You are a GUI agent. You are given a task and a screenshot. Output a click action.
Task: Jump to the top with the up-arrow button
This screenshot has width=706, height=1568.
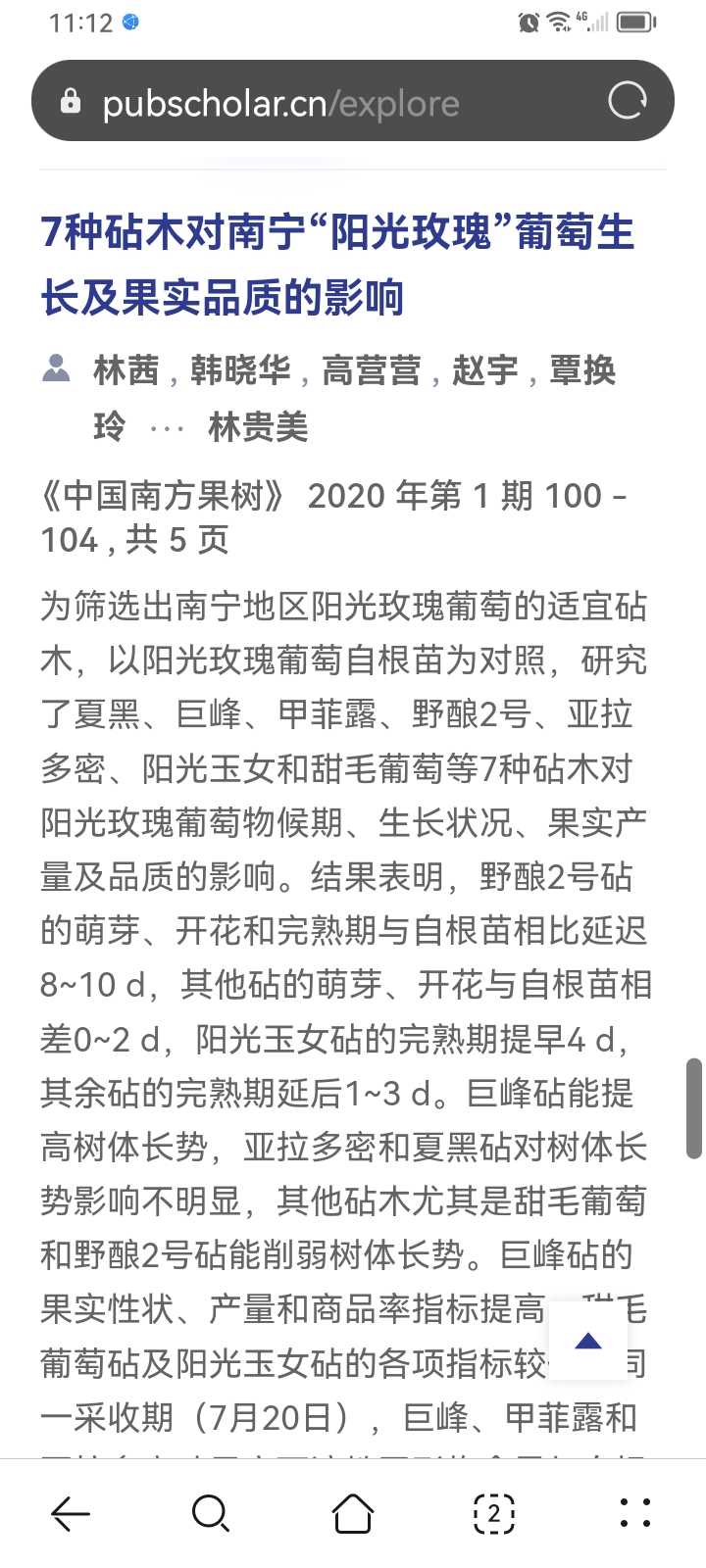point(587,1341)
